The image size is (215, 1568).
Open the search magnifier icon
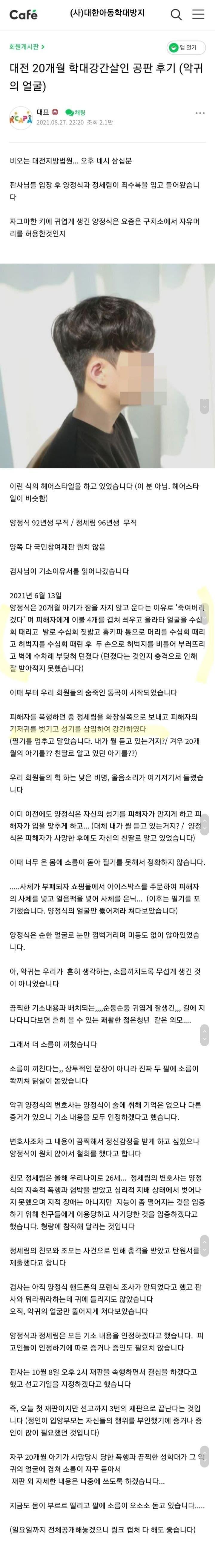coord(176,15)
